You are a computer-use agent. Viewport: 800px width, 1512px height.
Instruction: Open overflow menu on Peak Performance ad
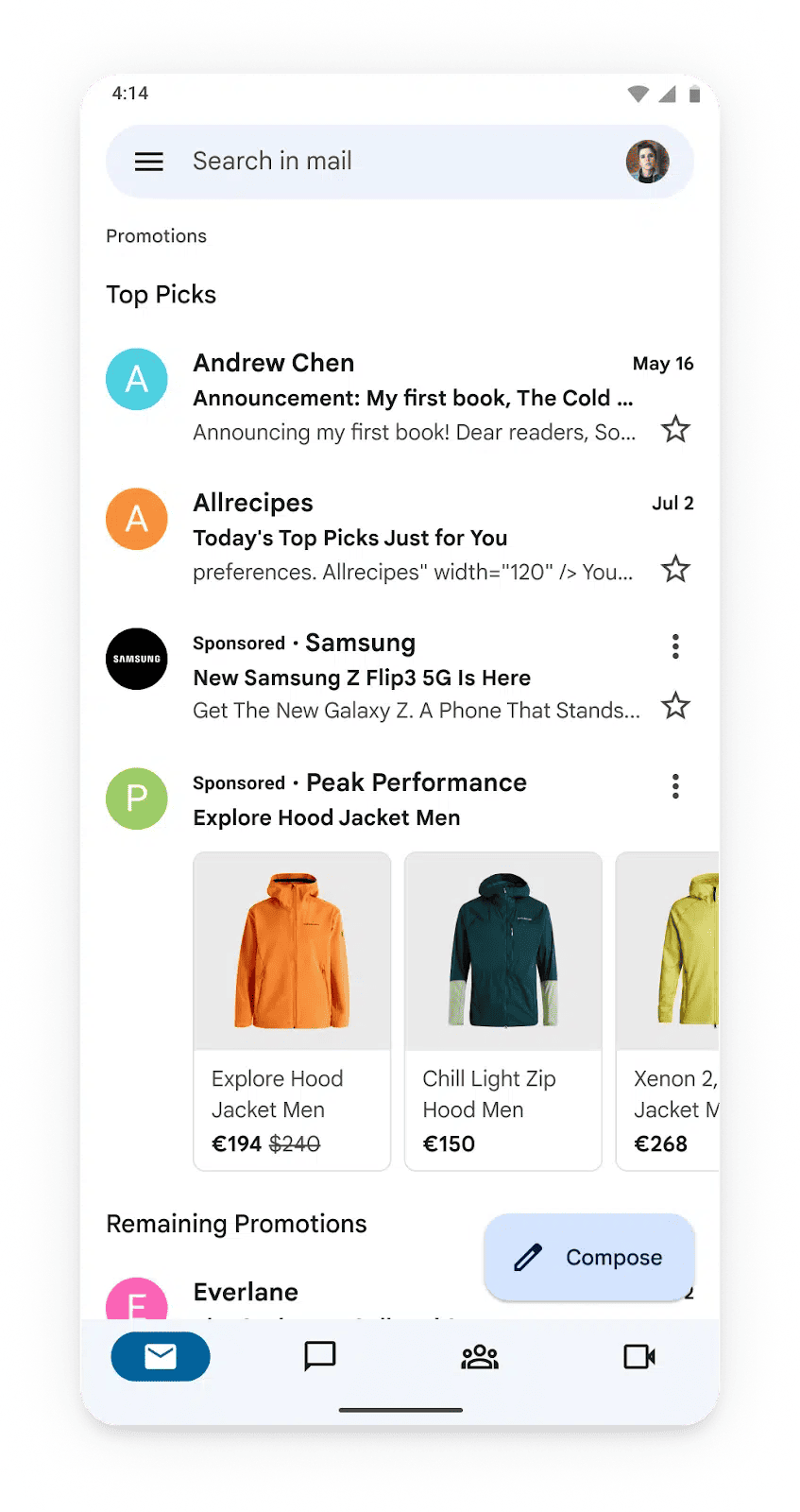675,786
